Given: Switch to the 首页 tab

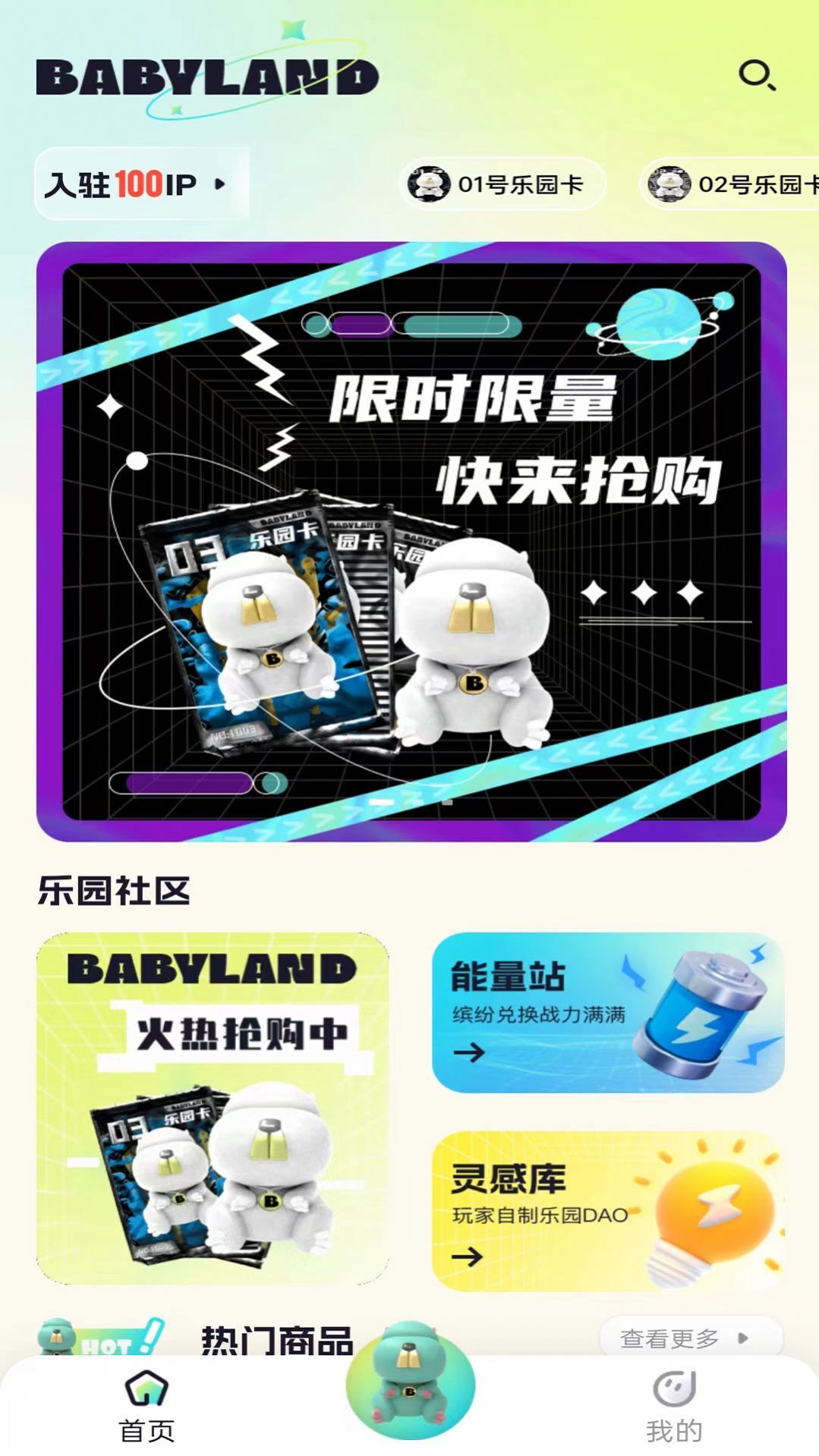Looking at the screenshot, I should pos(146,1406).
